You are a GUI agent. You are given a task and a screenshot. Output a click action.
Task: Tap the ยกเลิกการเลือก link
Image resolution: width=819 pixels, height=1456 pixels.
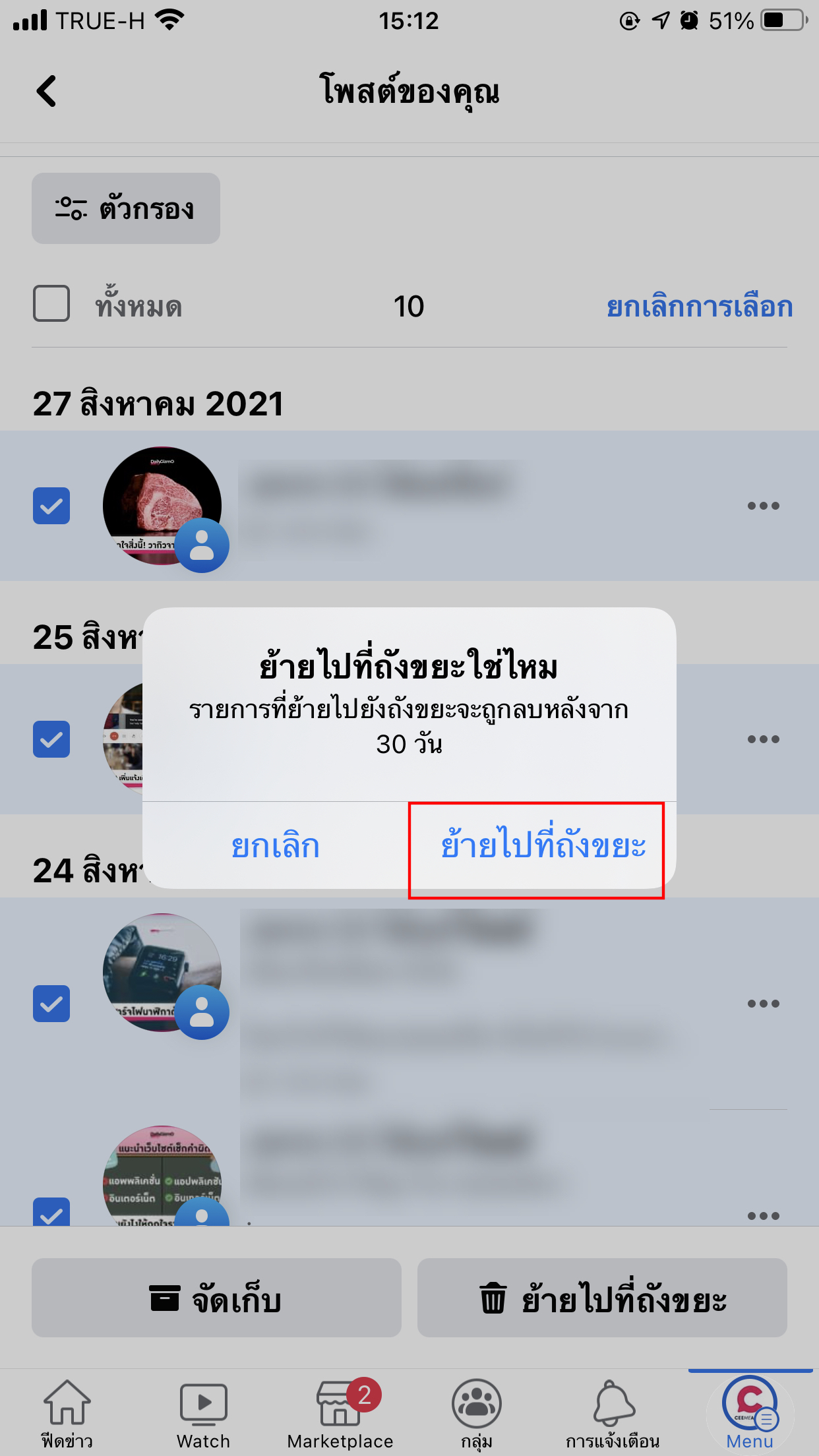click(x=699, y=307)
